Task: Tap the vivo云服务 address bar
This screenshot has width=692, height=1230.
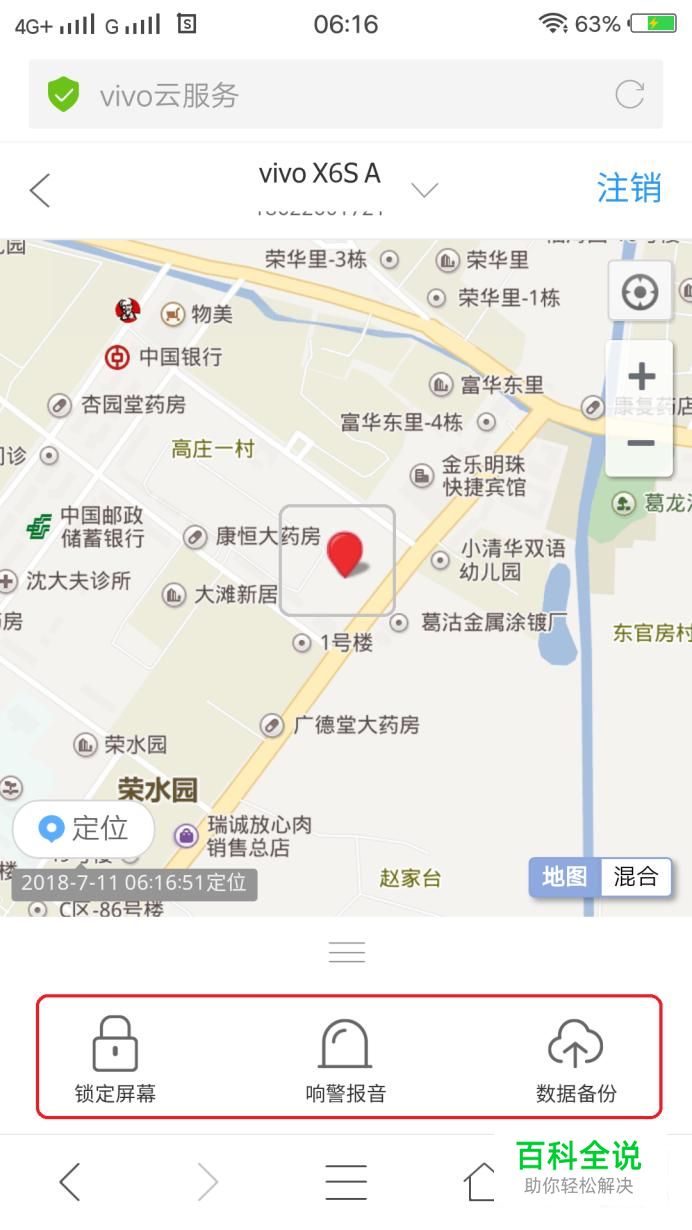Action: (345, 95)
